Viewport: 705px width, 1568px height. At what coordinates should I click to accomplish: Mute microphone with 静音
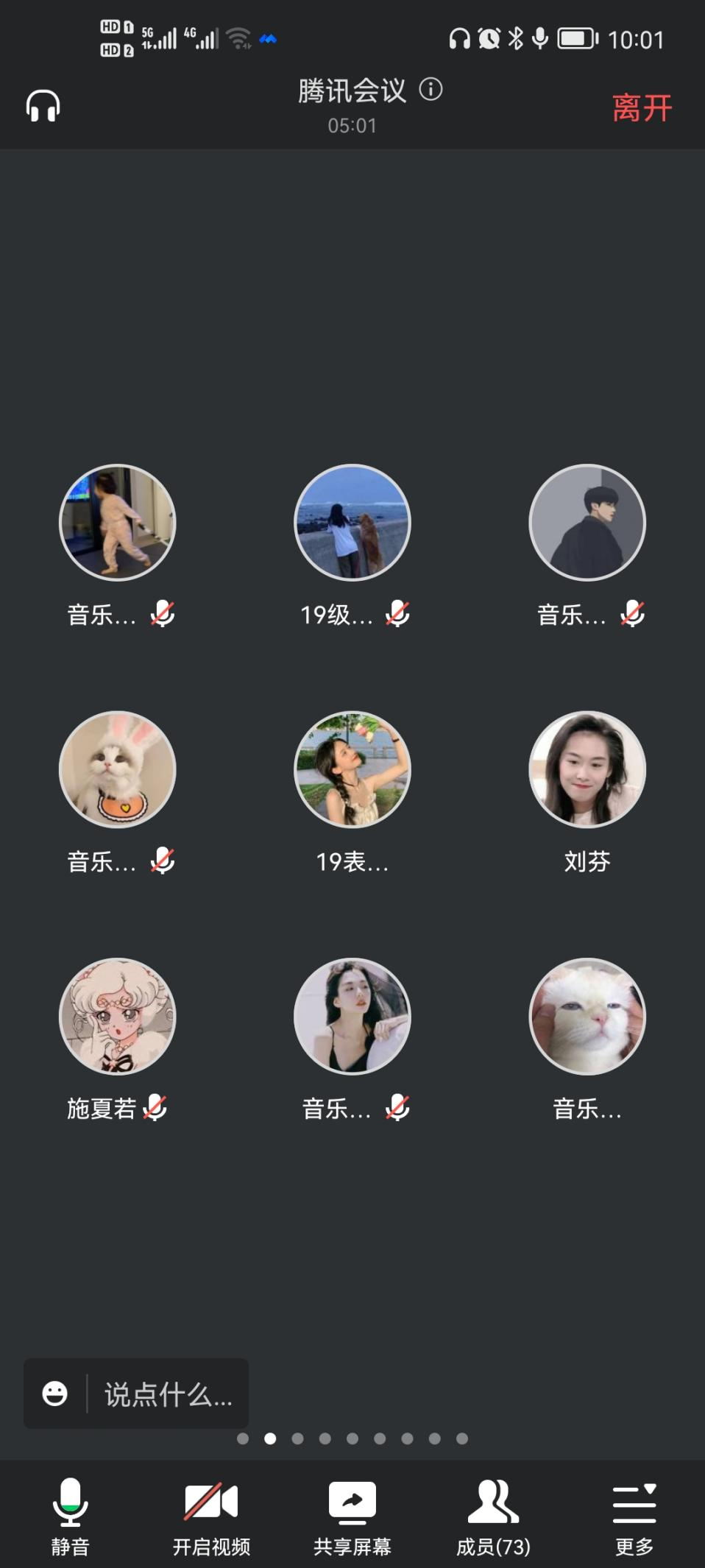(x=70, y=1516)
